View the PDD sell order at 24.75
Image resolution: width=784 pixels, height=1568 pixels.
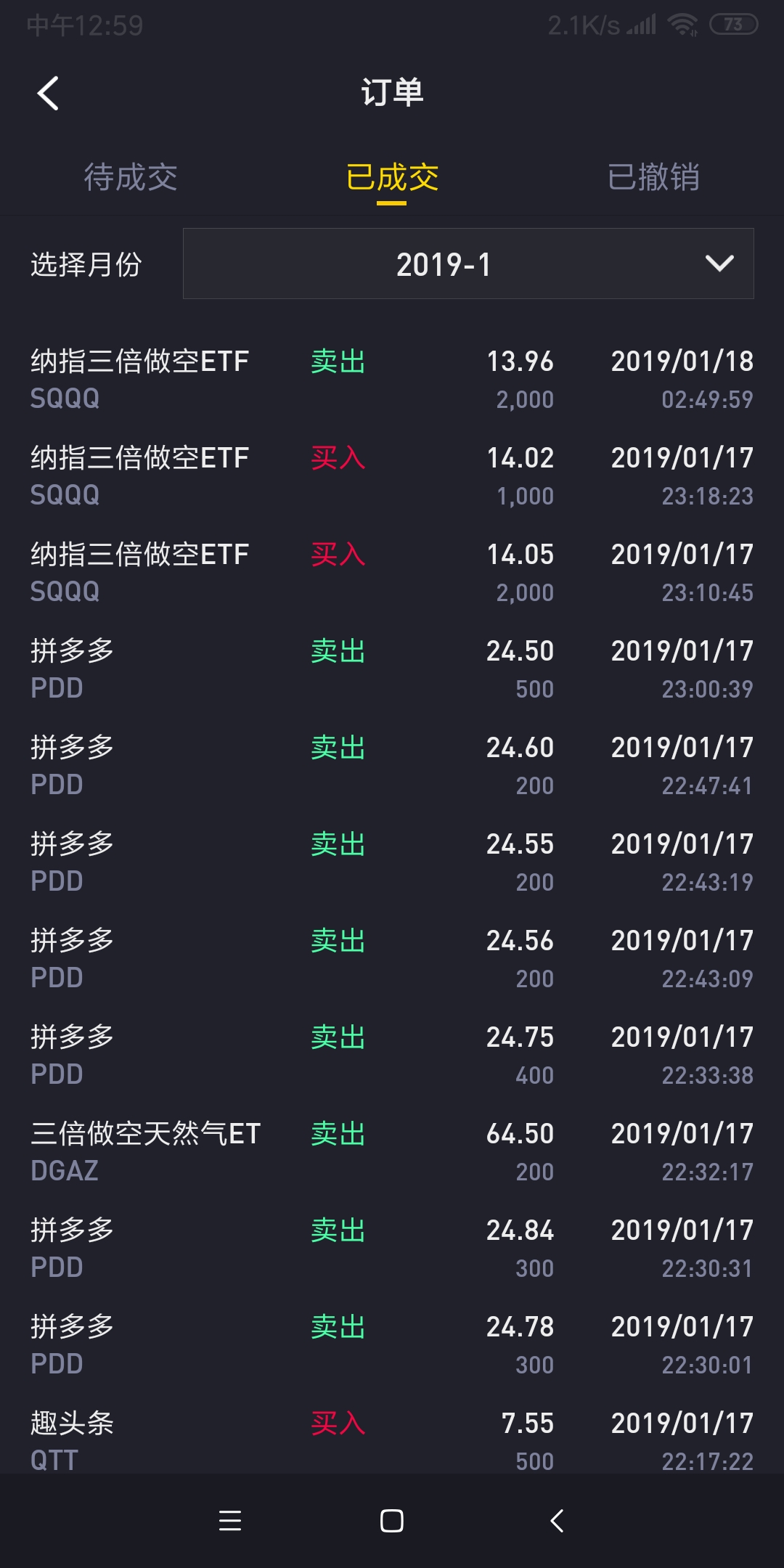[392, 1055]
